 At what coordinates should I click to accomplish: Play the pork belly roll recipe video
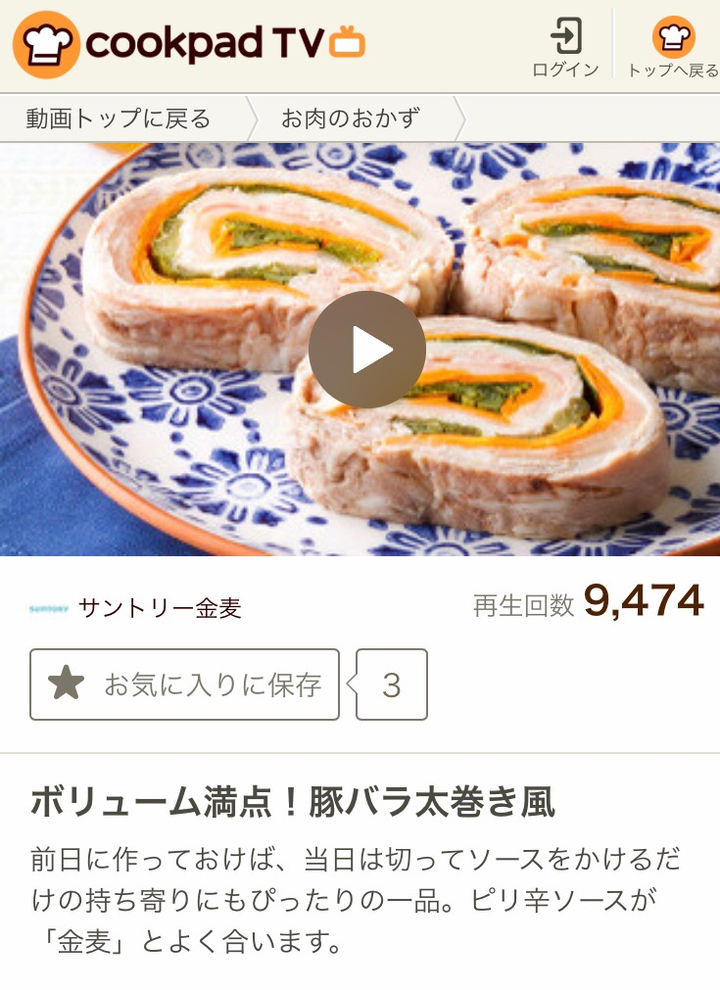coord(367,349)
